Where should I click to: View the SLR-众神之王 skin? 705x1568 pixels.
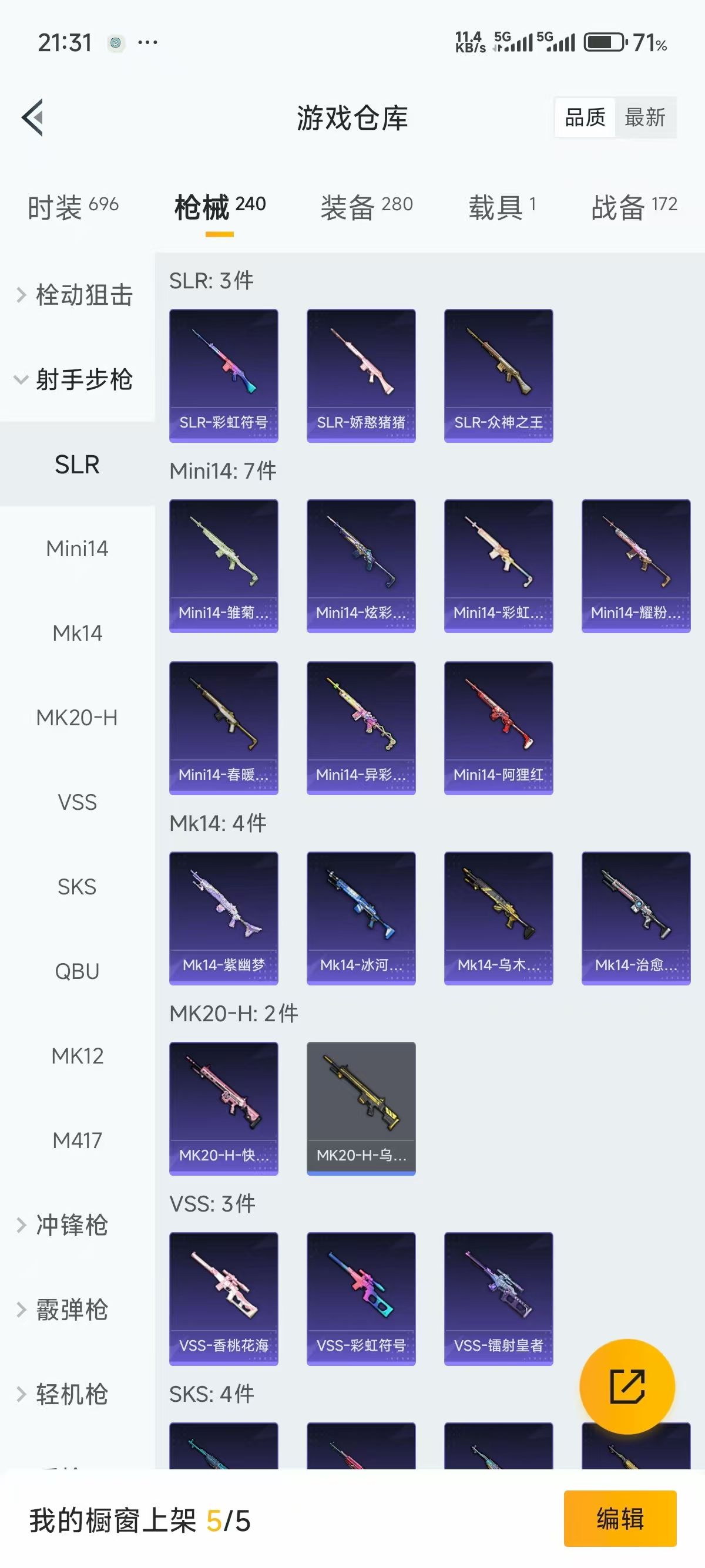tap(498, 375)
